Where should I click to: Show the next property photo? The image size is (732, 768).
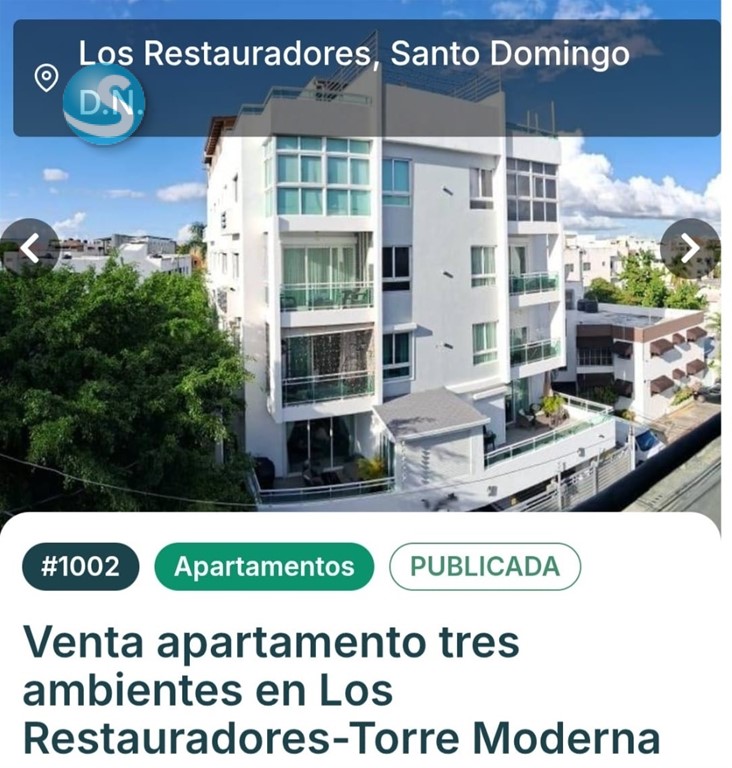pos(690,247)
